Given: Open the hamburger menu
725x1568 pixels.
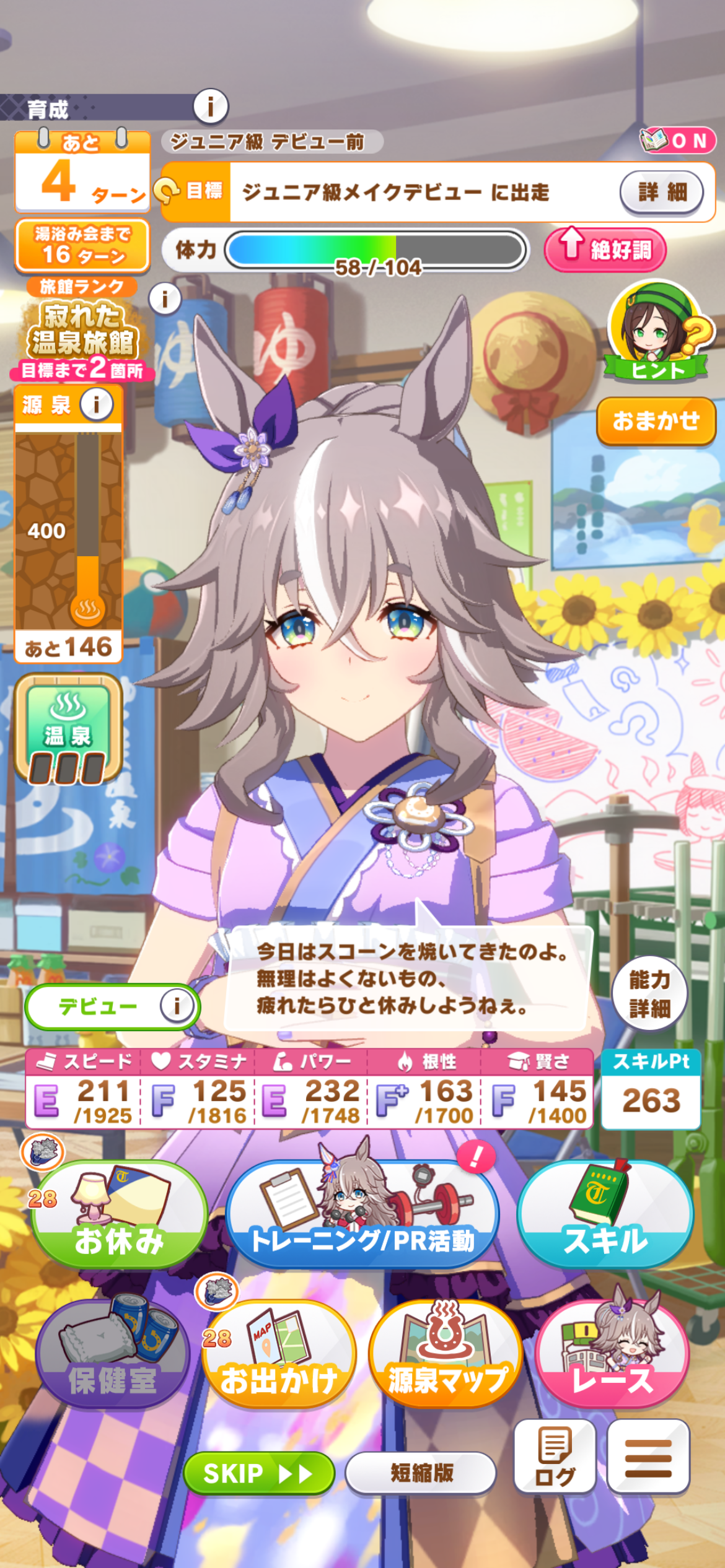Looking at the screenshot, I should (x=648, y=1457).
